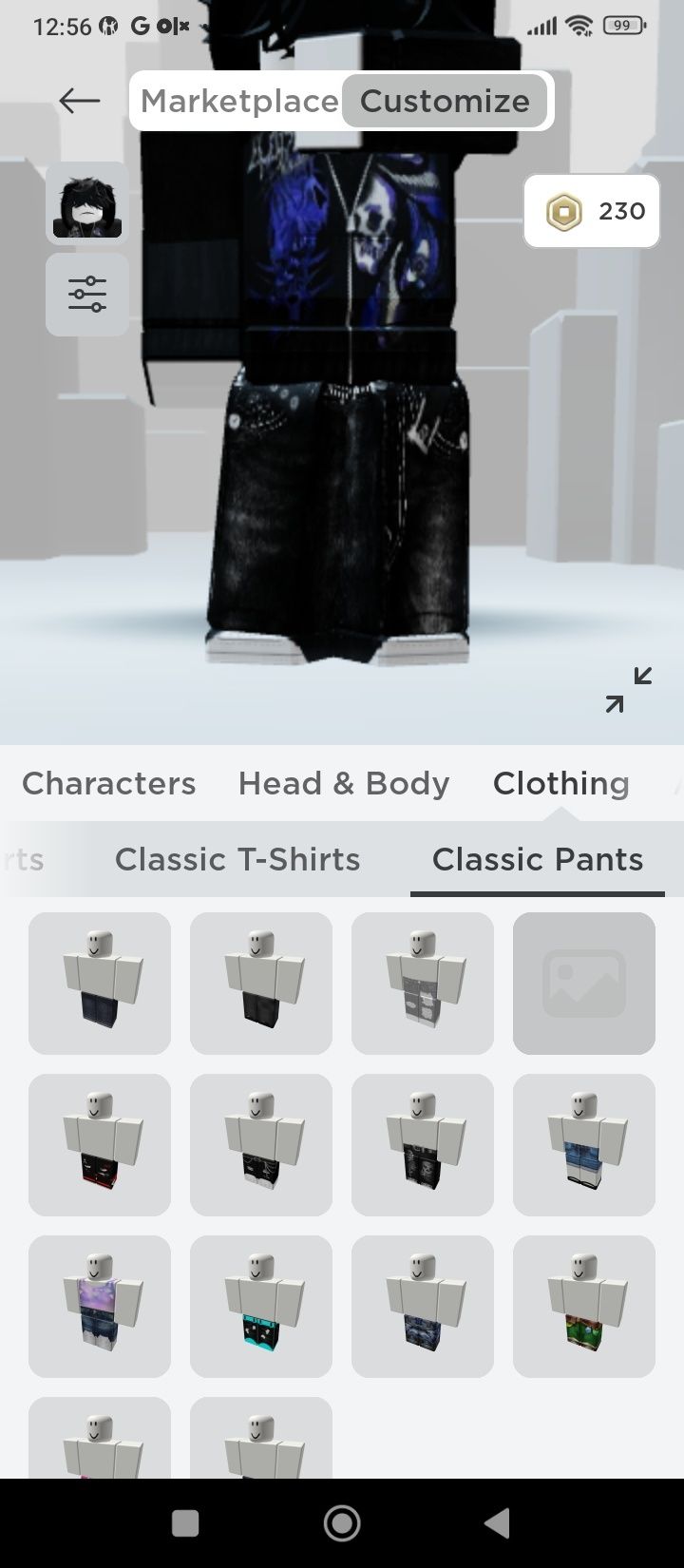Switch to the Characters category
The image size is (684, 1568).
[108, 783]
